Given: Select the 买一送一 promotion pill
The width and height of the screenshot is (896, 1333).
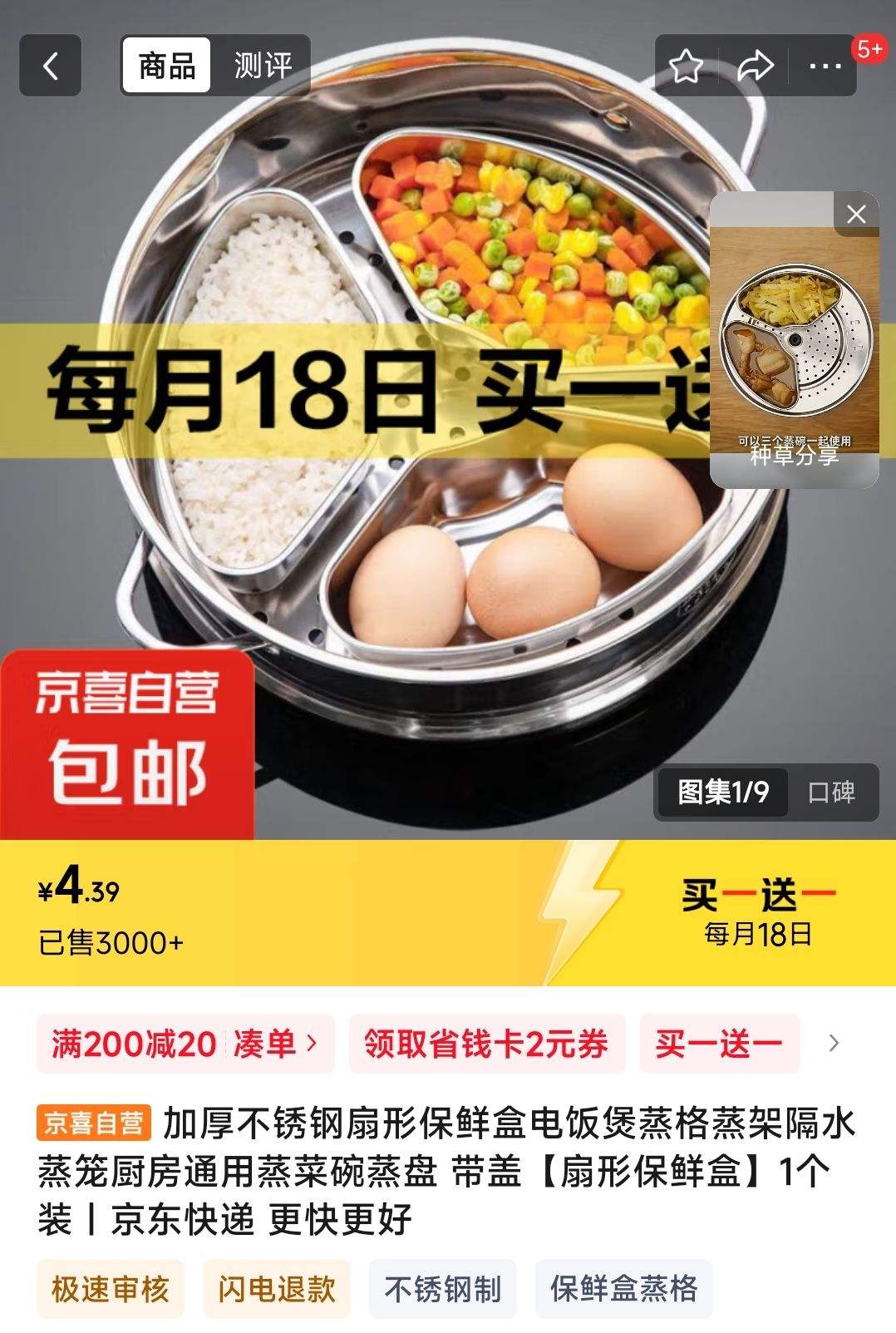Looking at the screenshot, I should tap(720, 1044).
